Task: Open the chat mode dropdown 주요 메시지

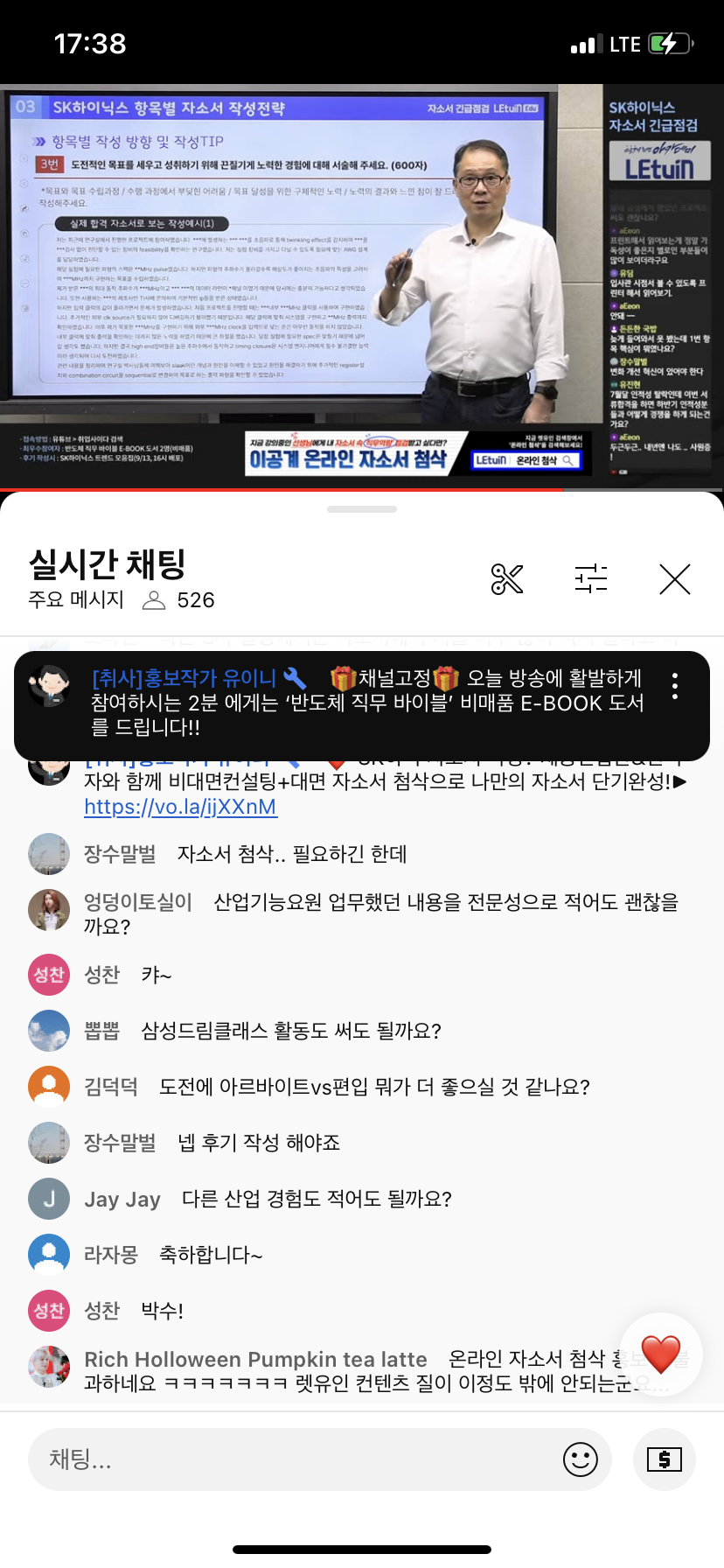Action: [77, 600]
